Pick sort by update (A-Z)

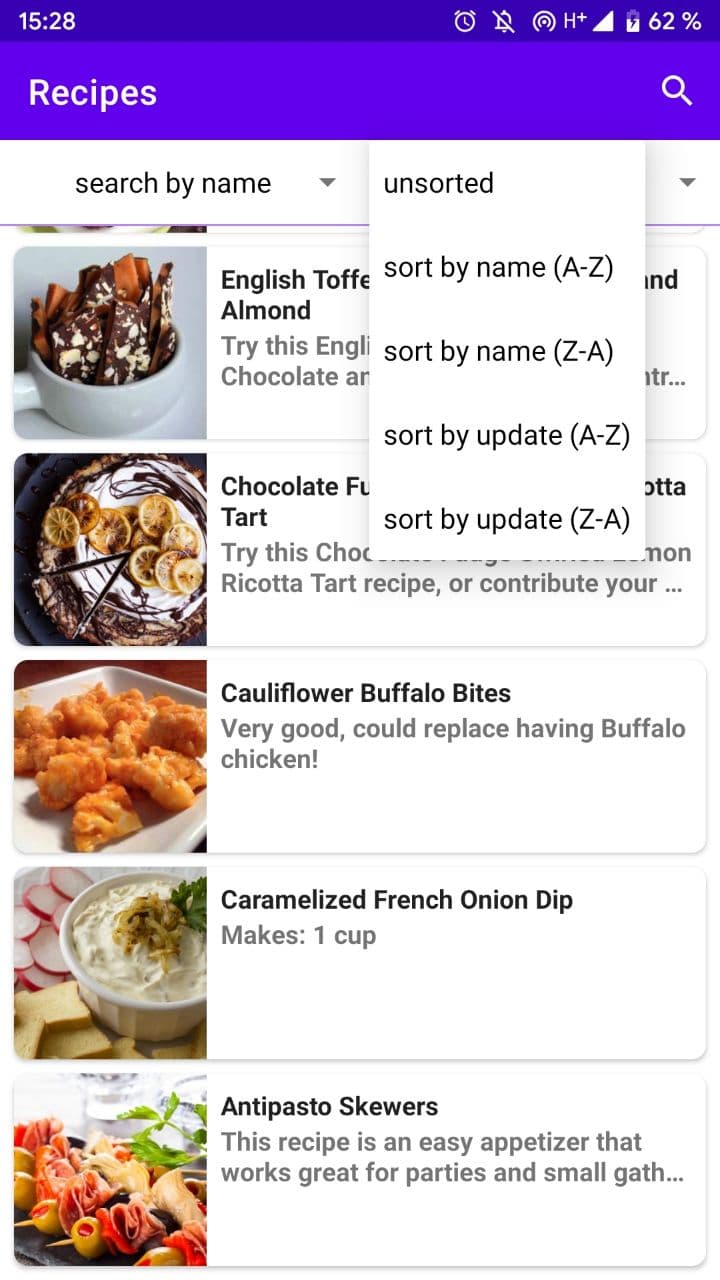pyautogui.click(x=507, y=435)
